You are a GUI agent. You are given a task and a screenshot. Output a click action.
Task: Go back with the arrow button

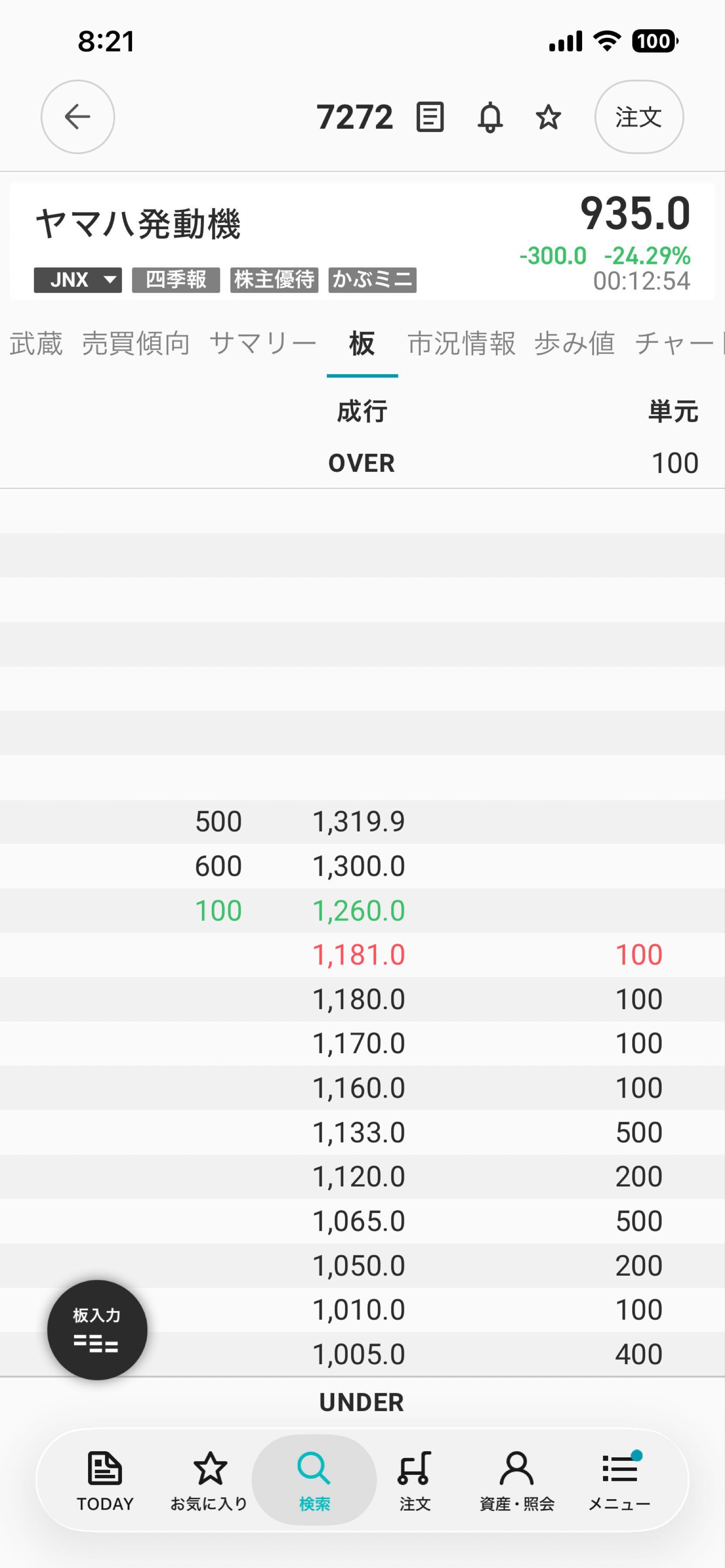(77, 117)
